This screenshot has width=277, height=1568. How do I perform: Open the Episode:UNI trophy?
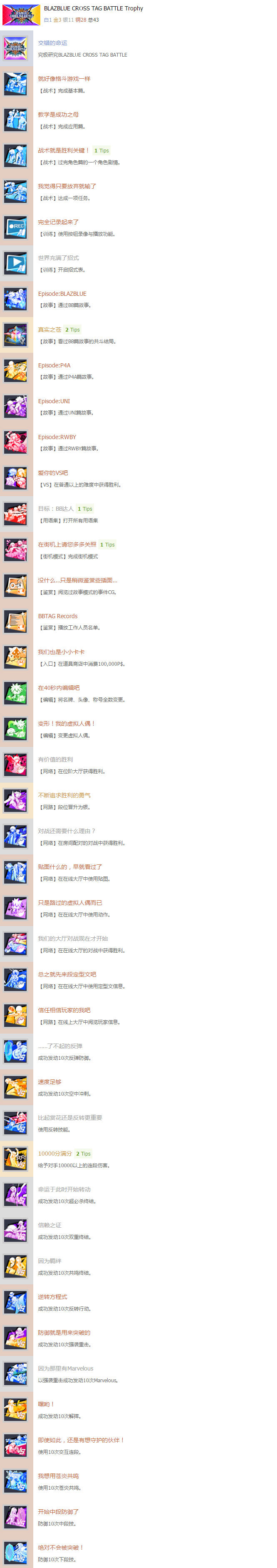click(x=54, y=401)
